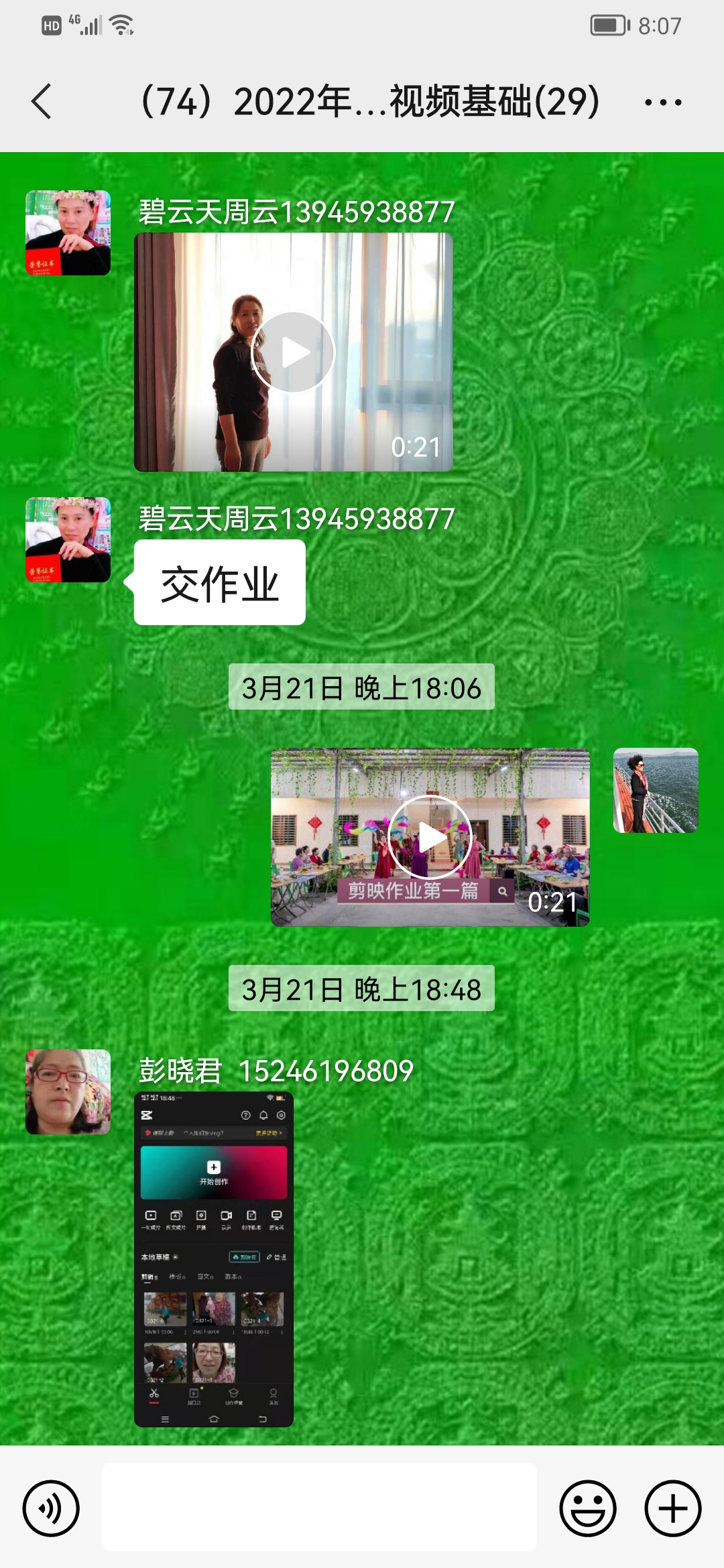The image size is (724, 1568).
Task: Play 碧云天周云's curtain video
Action: tap(293, 352)
